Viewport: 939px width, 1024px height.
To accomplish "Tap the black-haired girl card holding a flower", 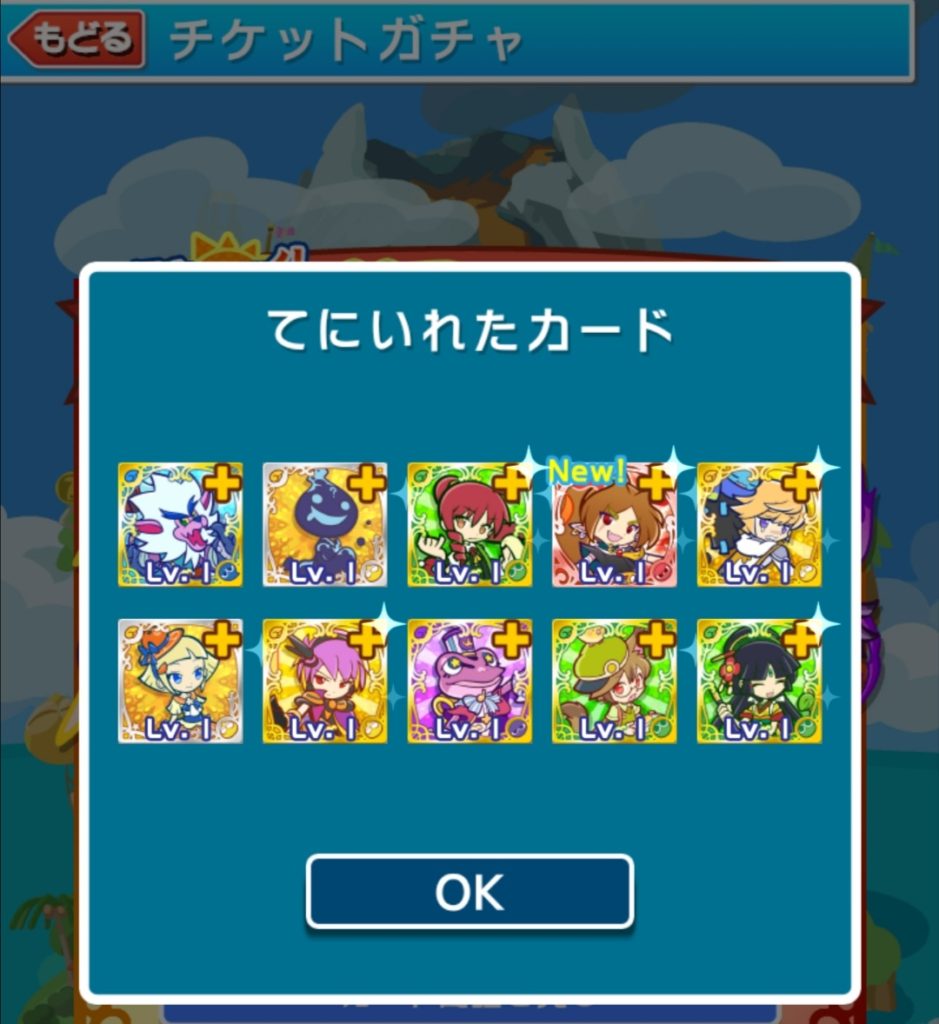I will (759, 681).
